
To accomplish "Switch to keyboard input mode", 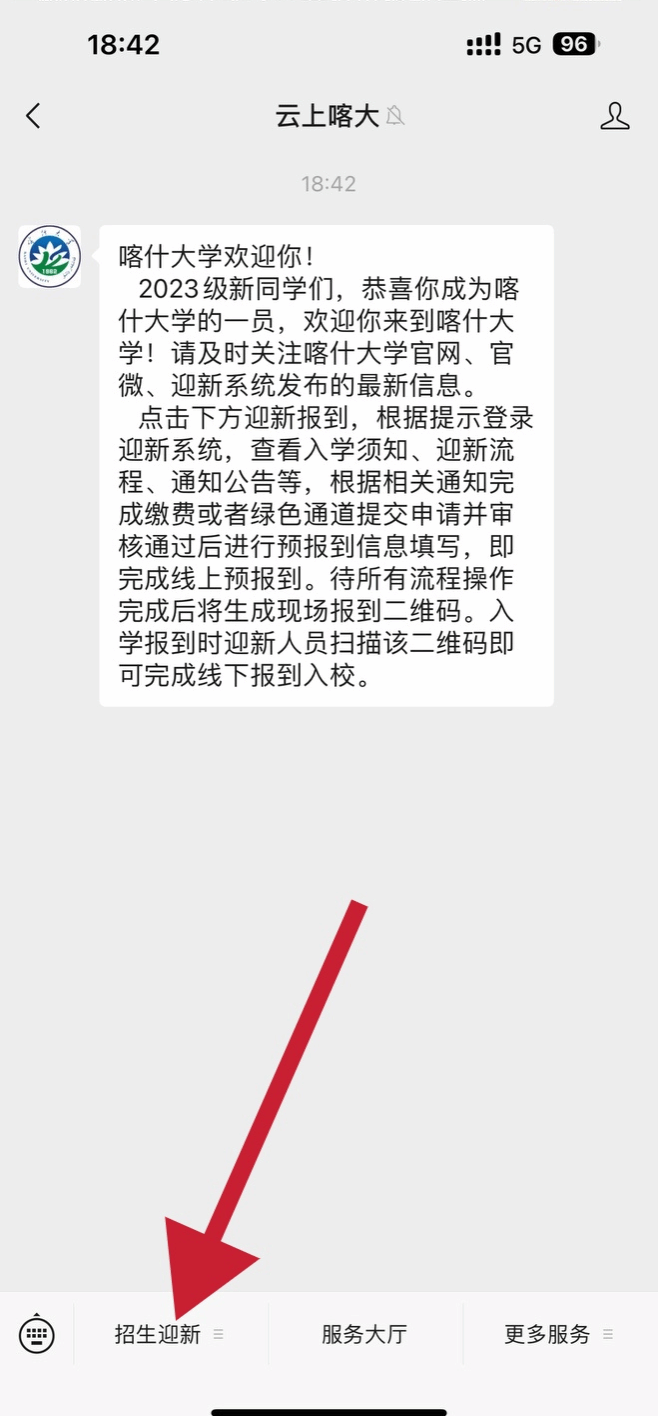I will 37,1334.
